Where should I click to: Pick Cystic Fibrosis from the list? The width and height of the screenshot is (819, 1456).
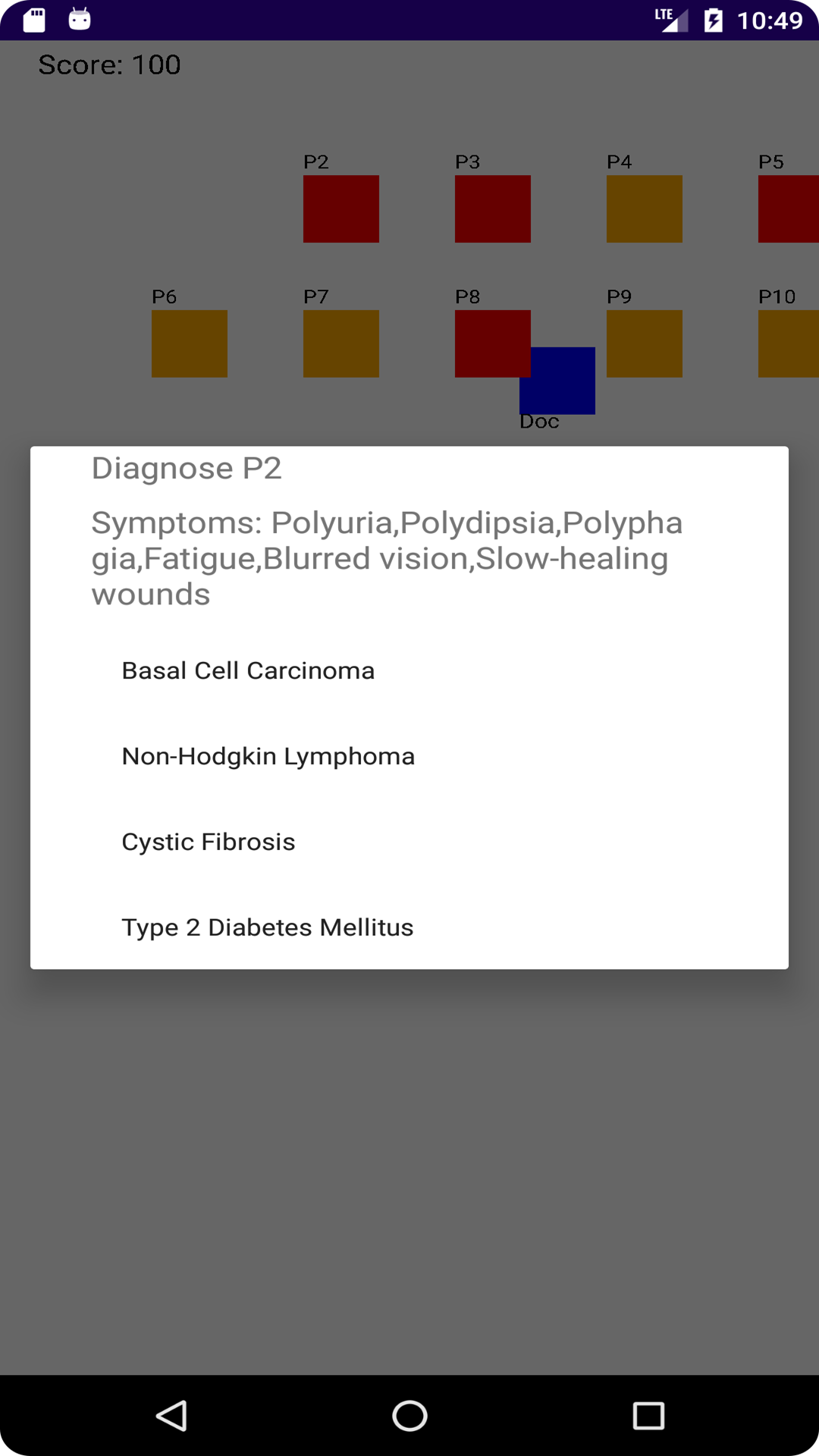pos(409,842)
